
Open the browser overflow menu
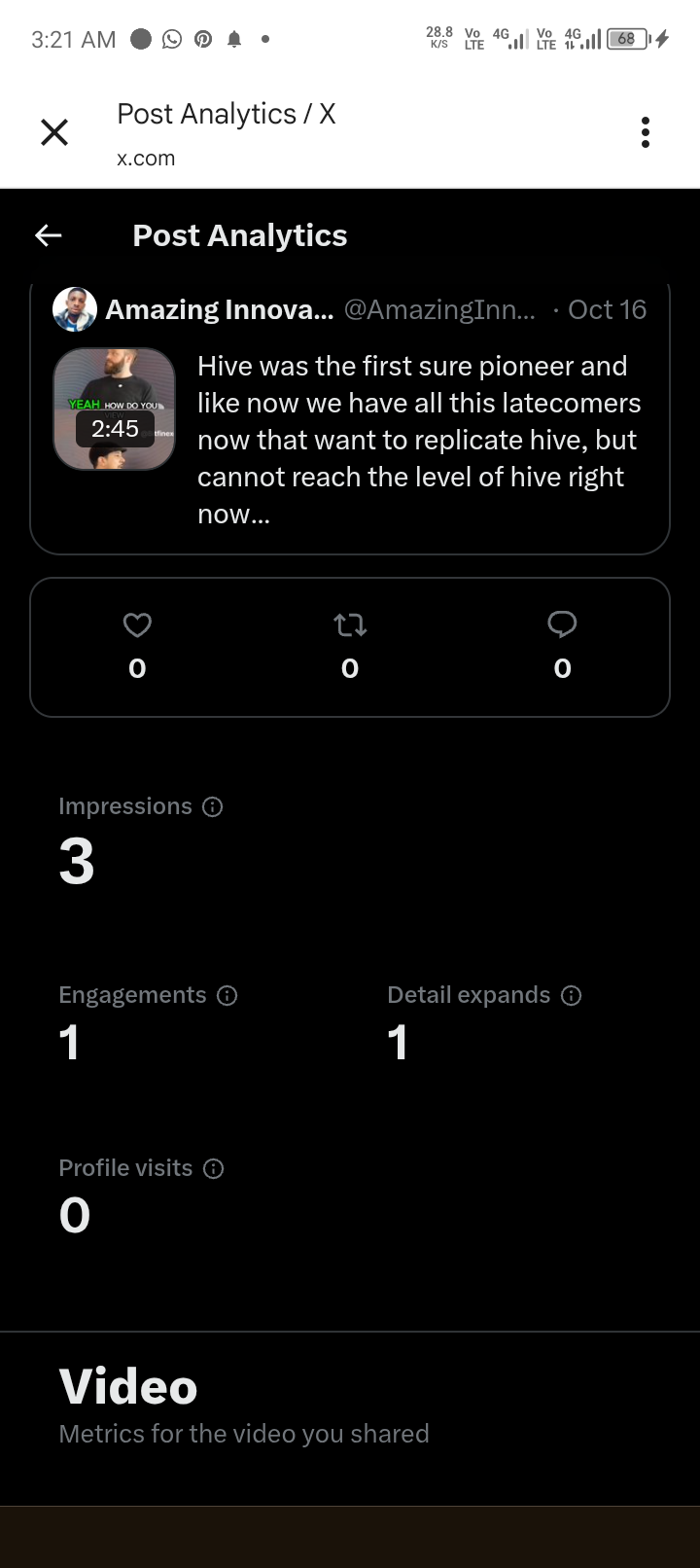coord(646,132)
